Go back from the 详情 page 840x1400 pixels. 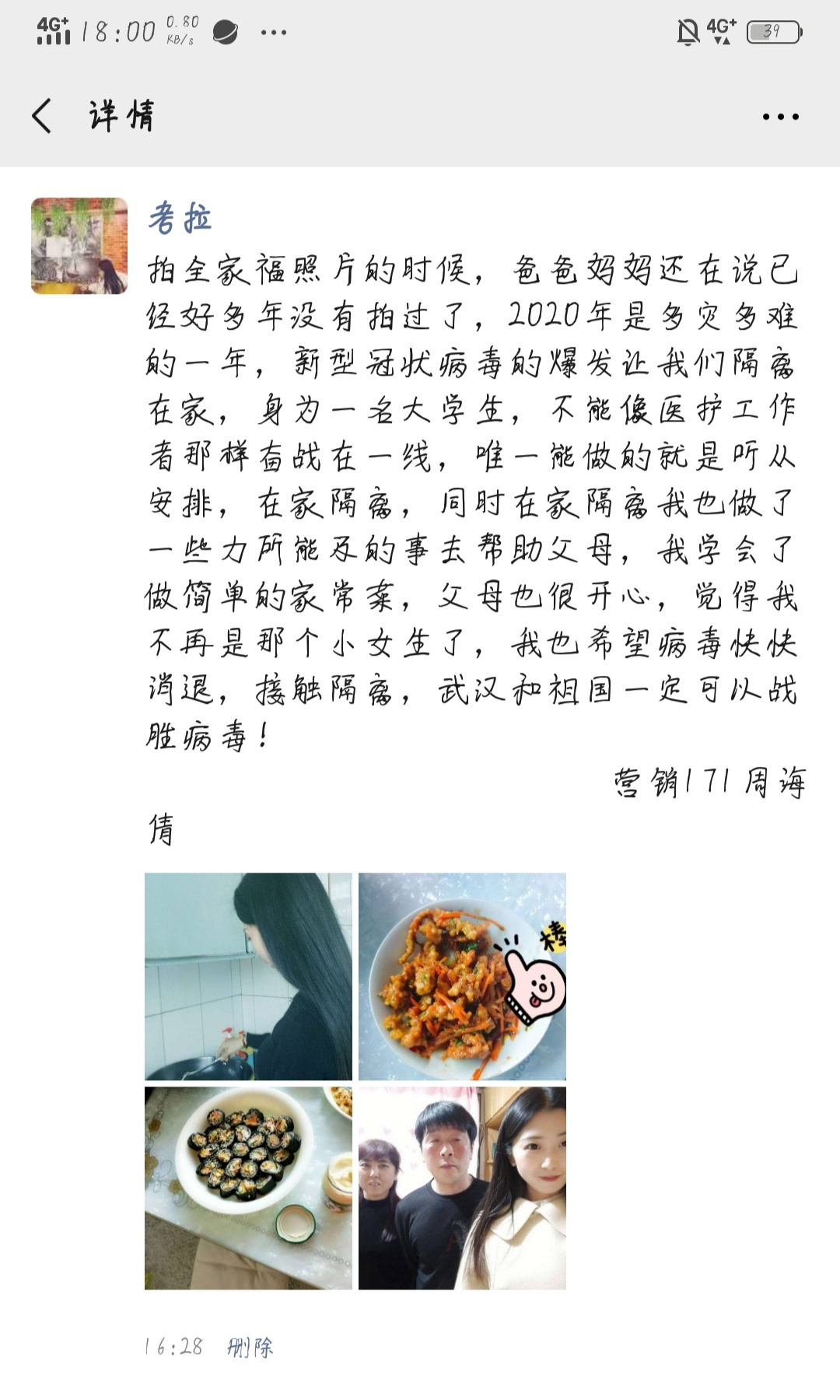click(x=42, y=117)
